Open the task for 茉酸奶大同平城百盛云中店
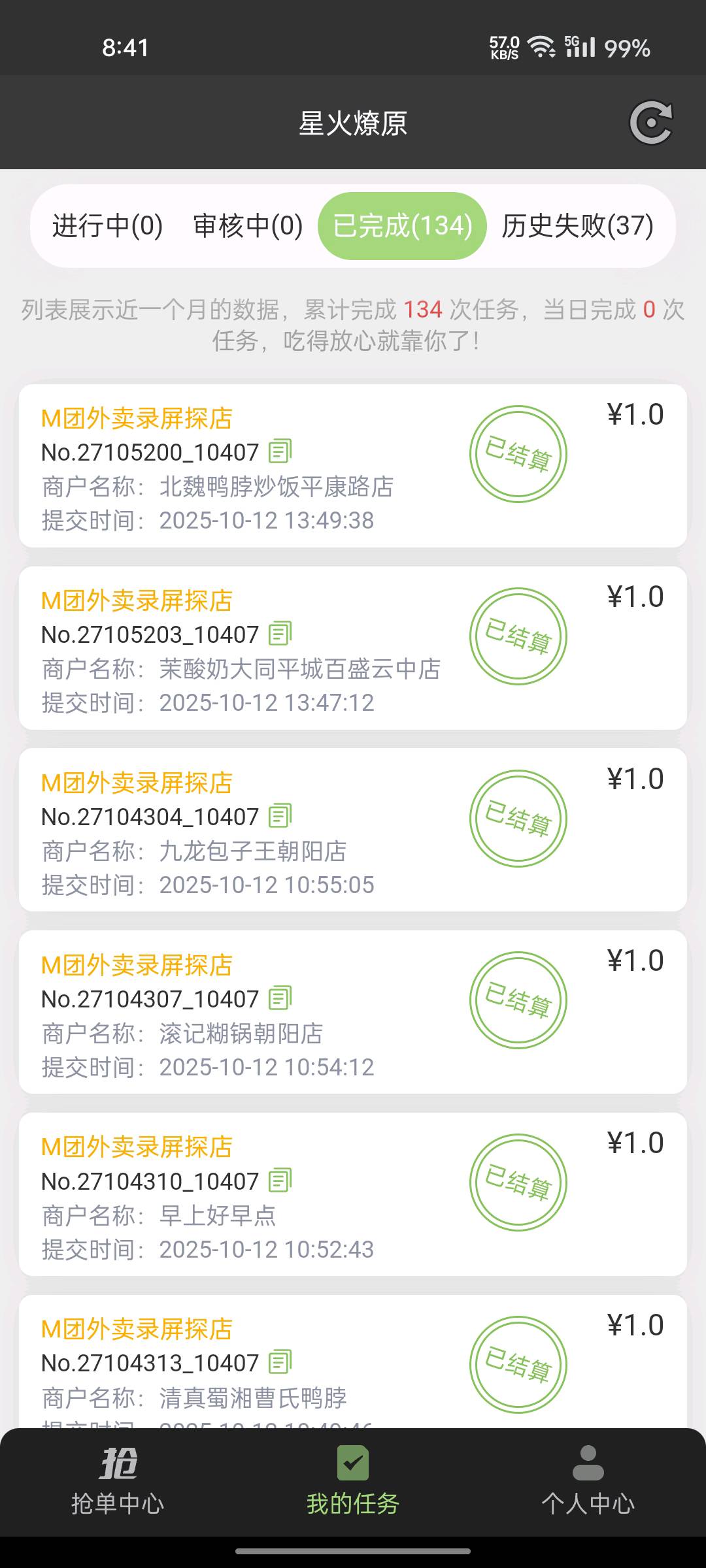 coord(299,669)
